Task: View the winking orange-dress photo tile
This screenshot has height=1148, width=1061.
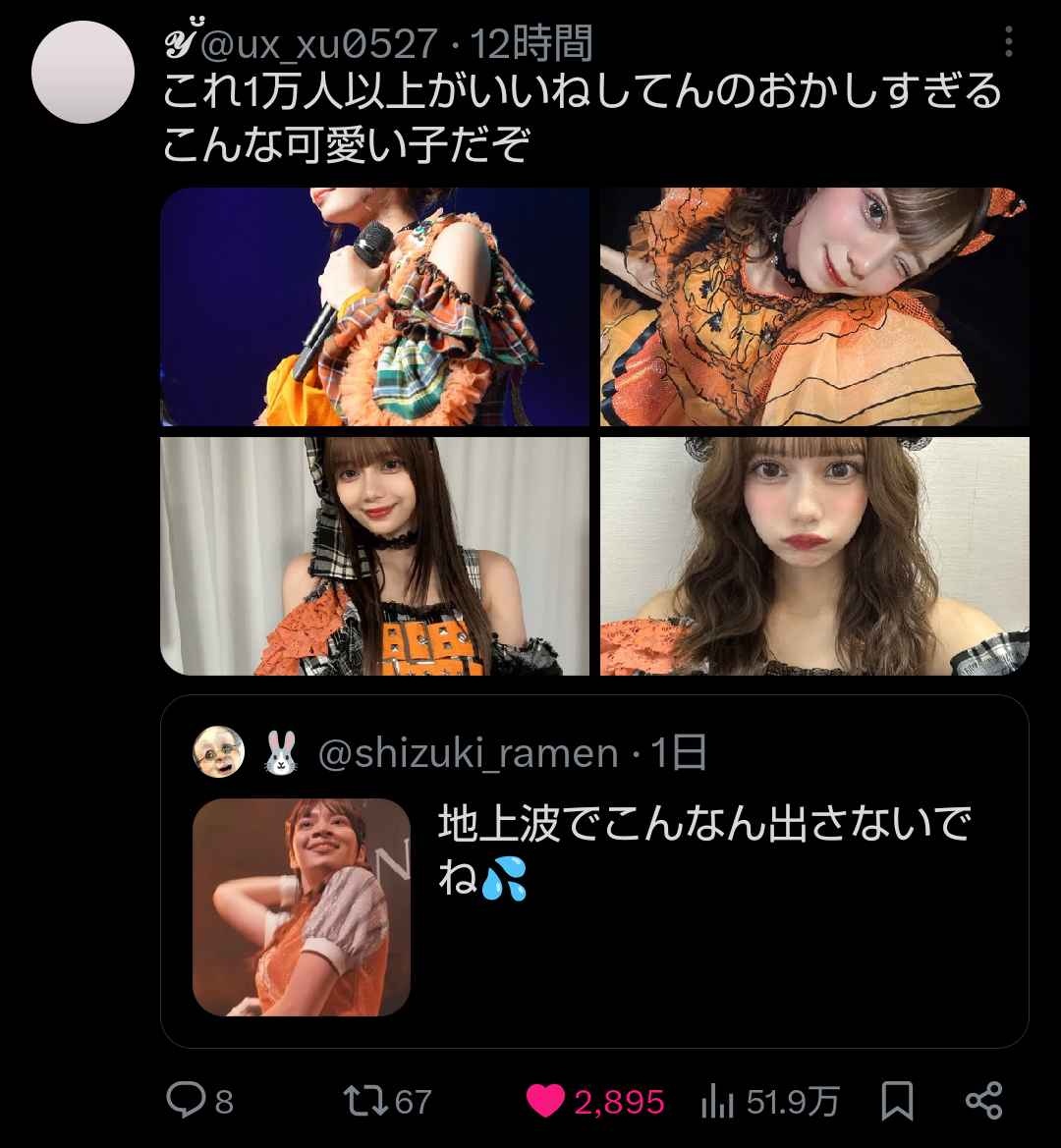Action: (x=814, y=306)
